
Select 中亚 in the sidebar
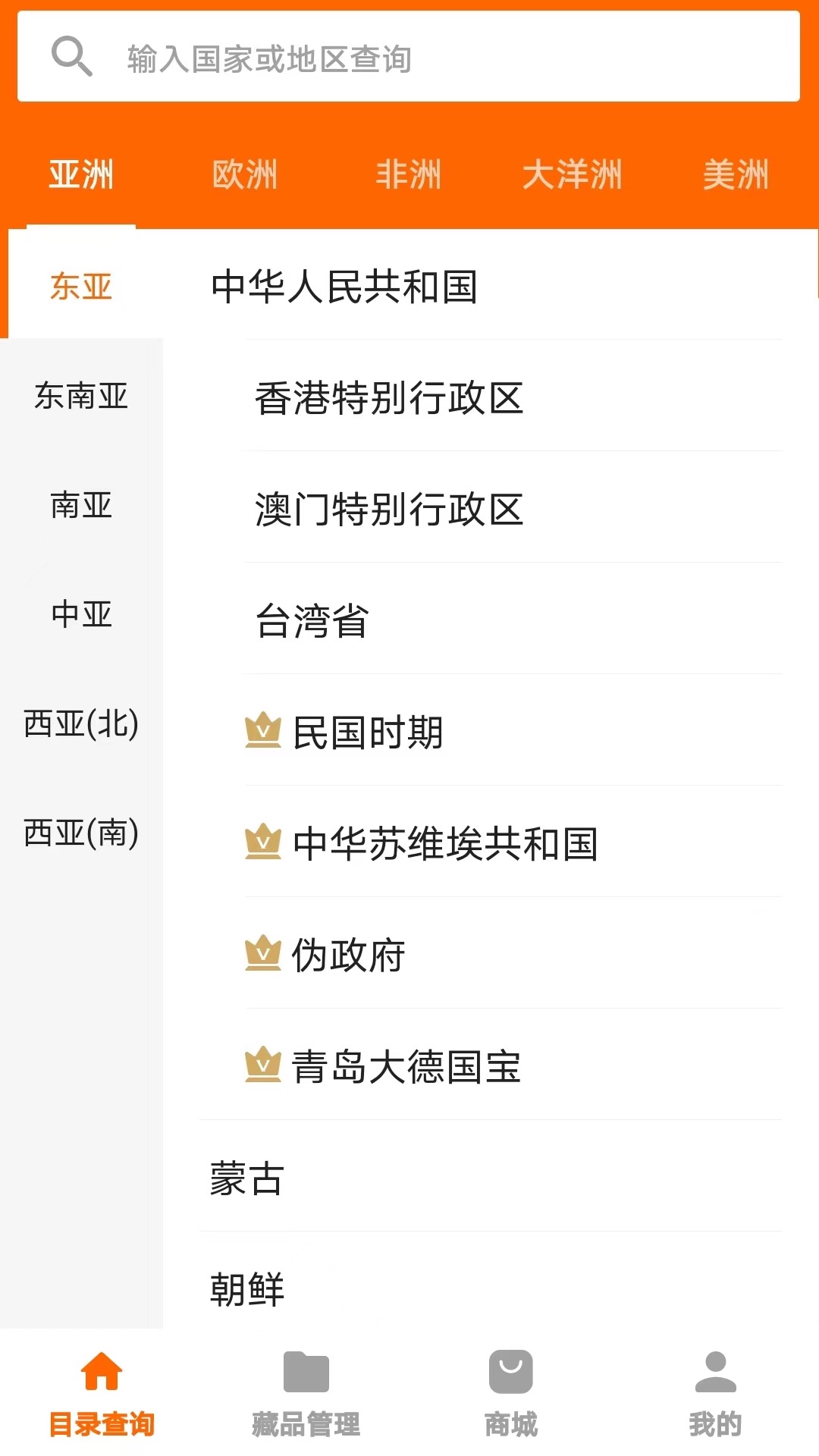point(81,614)
